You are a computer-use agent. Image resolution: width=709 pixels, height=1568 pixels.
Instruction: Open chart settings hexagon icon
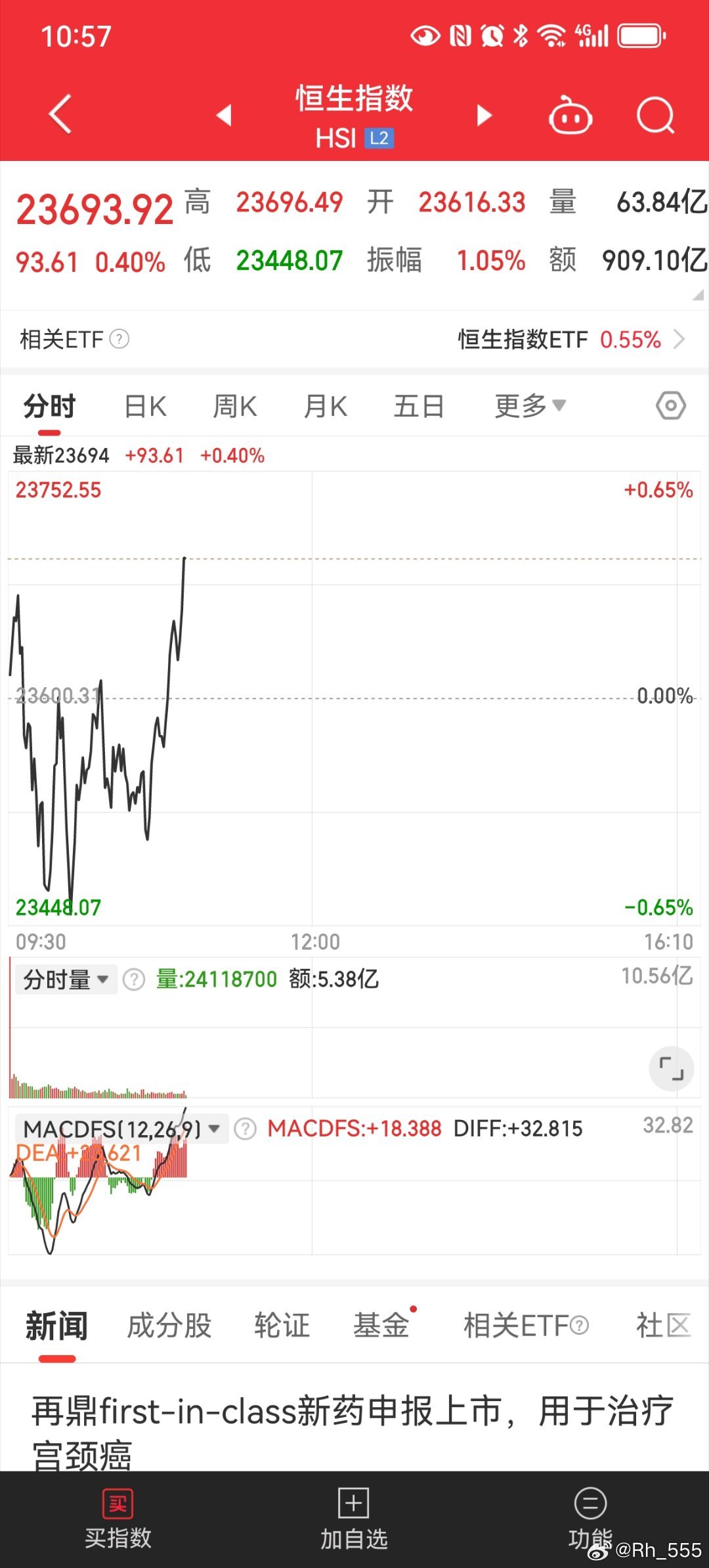[x=671, y=406]
